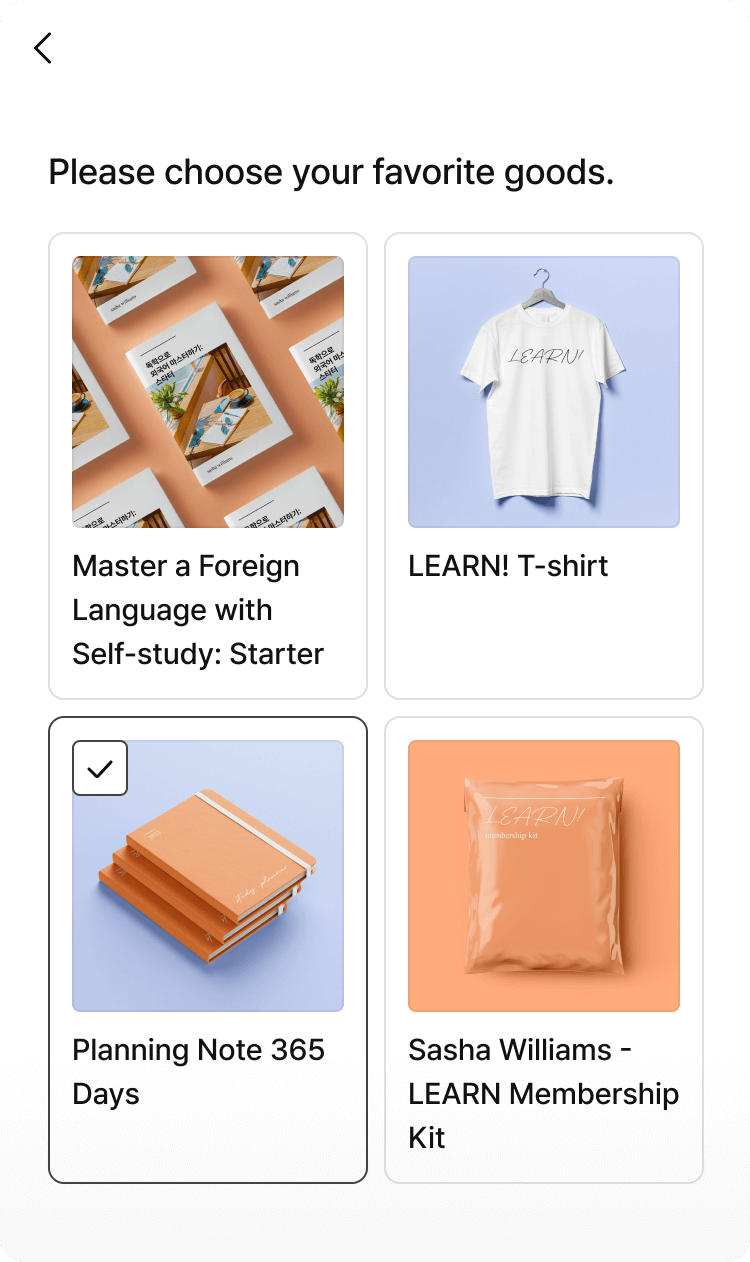Go back using the top arrow
Viewport: 750px width, 1262px height.
pyautogui.click(x=42, y=48)
